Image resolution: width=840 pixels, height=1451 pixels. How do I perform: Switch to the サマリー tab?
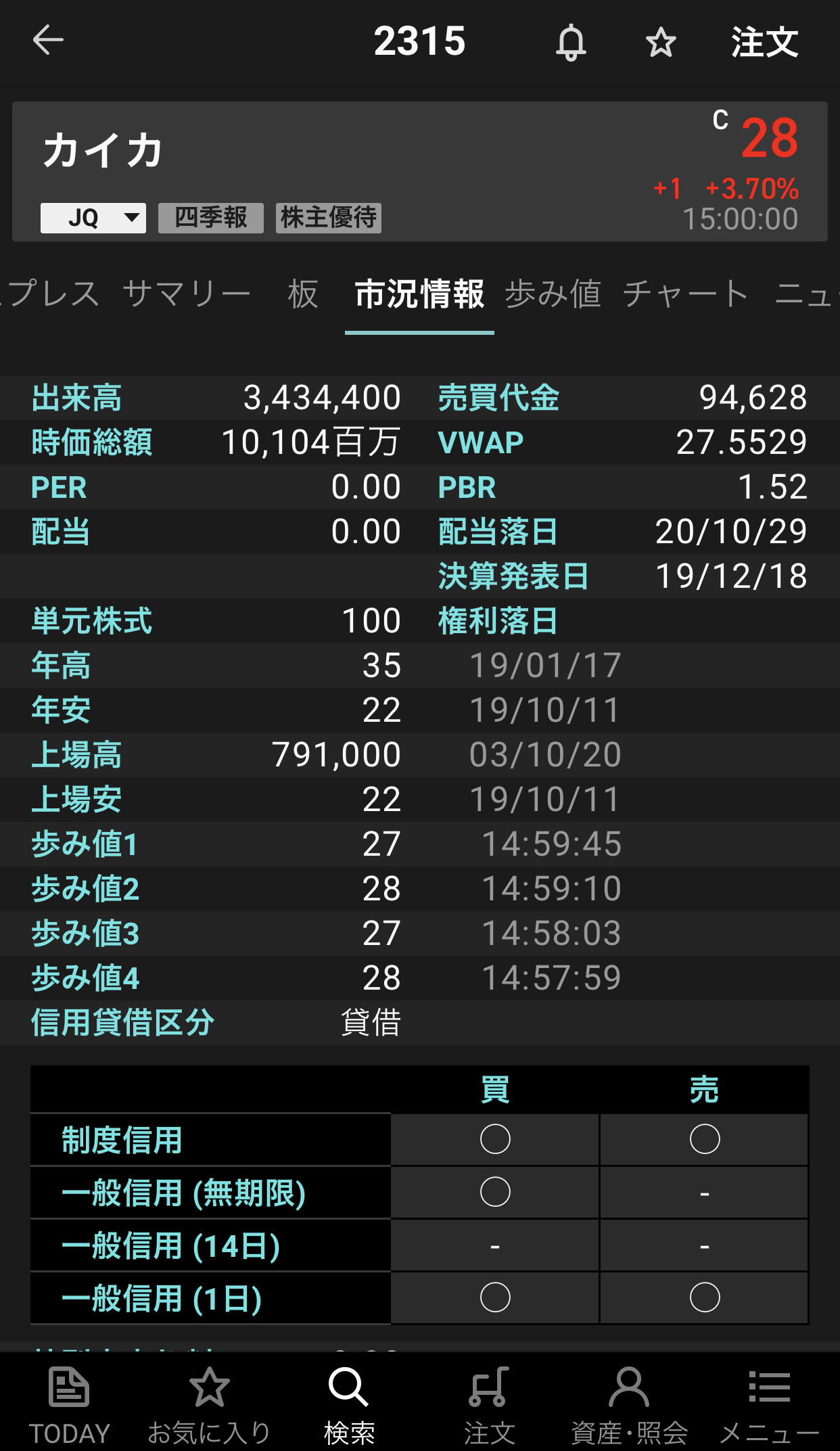point(187,294)
